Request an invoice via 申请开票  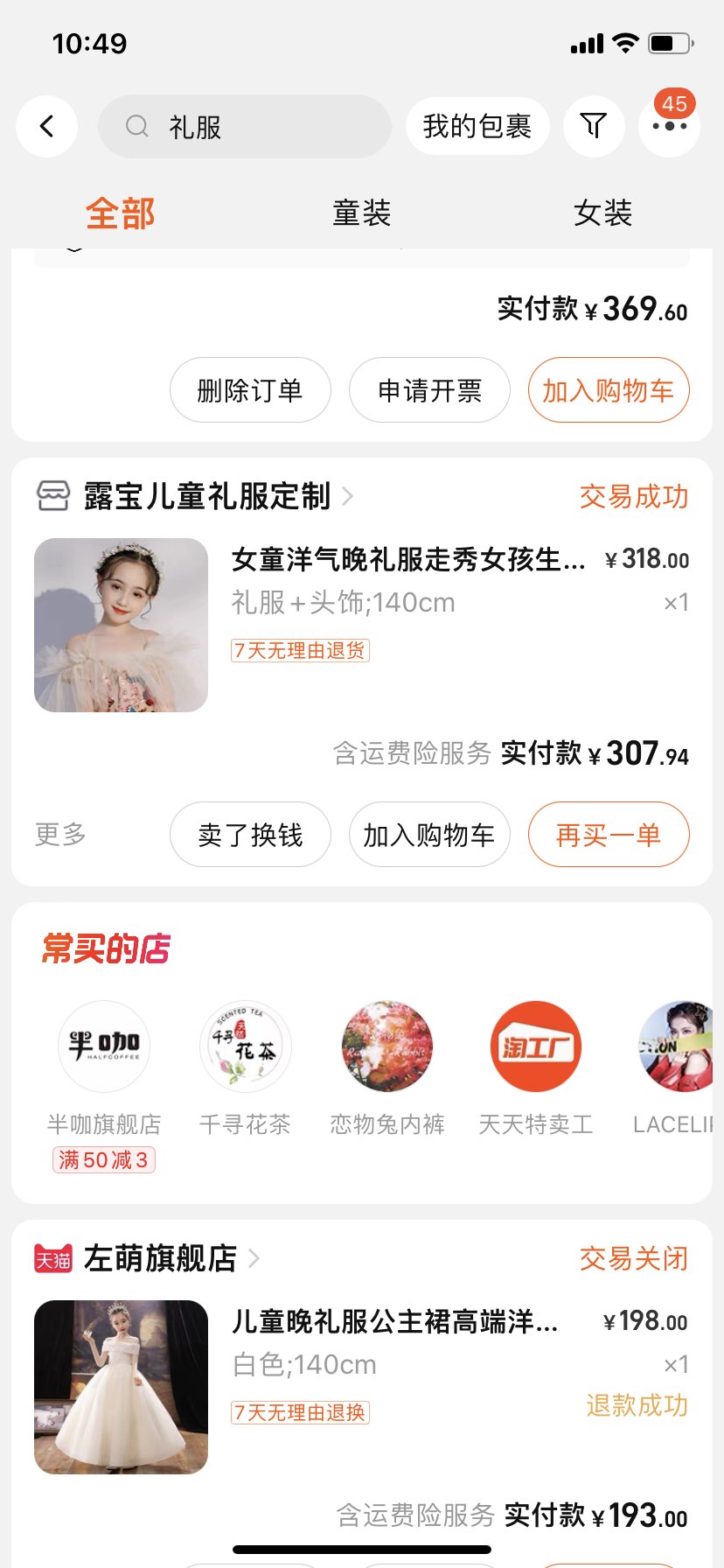coord(429,390)
